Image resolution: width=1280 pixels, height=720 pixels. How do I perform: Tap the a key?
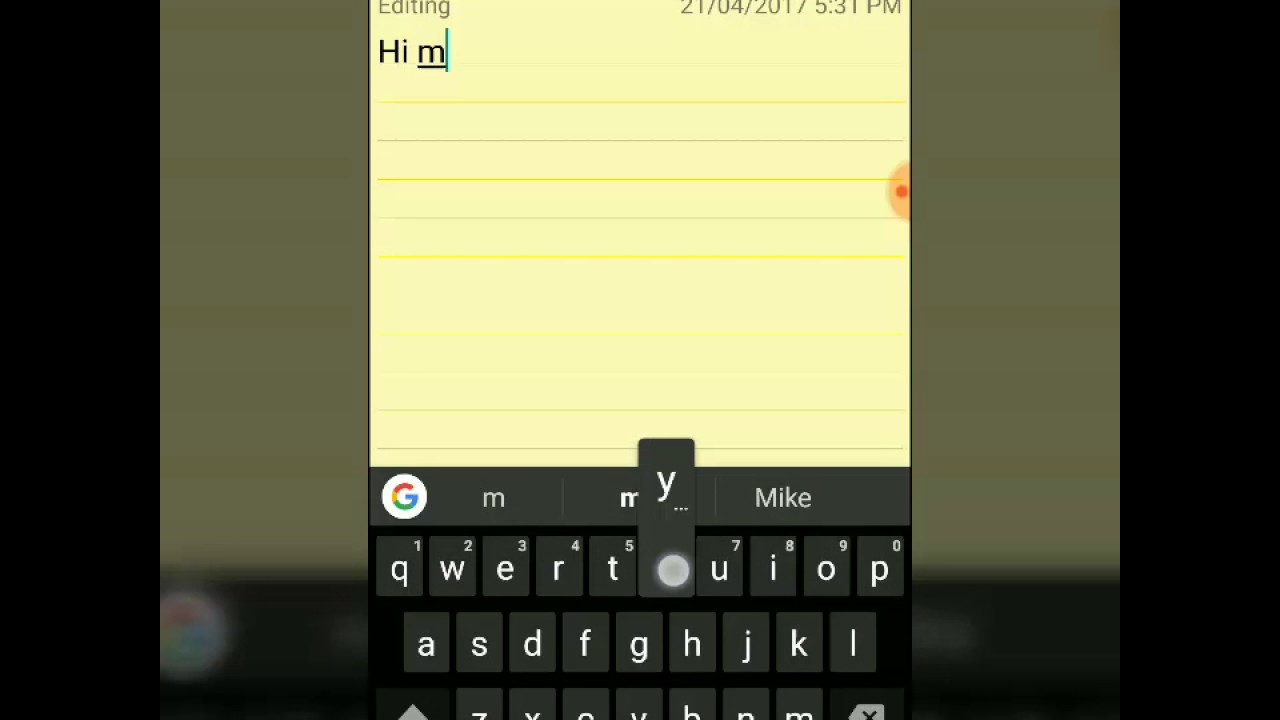(x=426, y=644)
